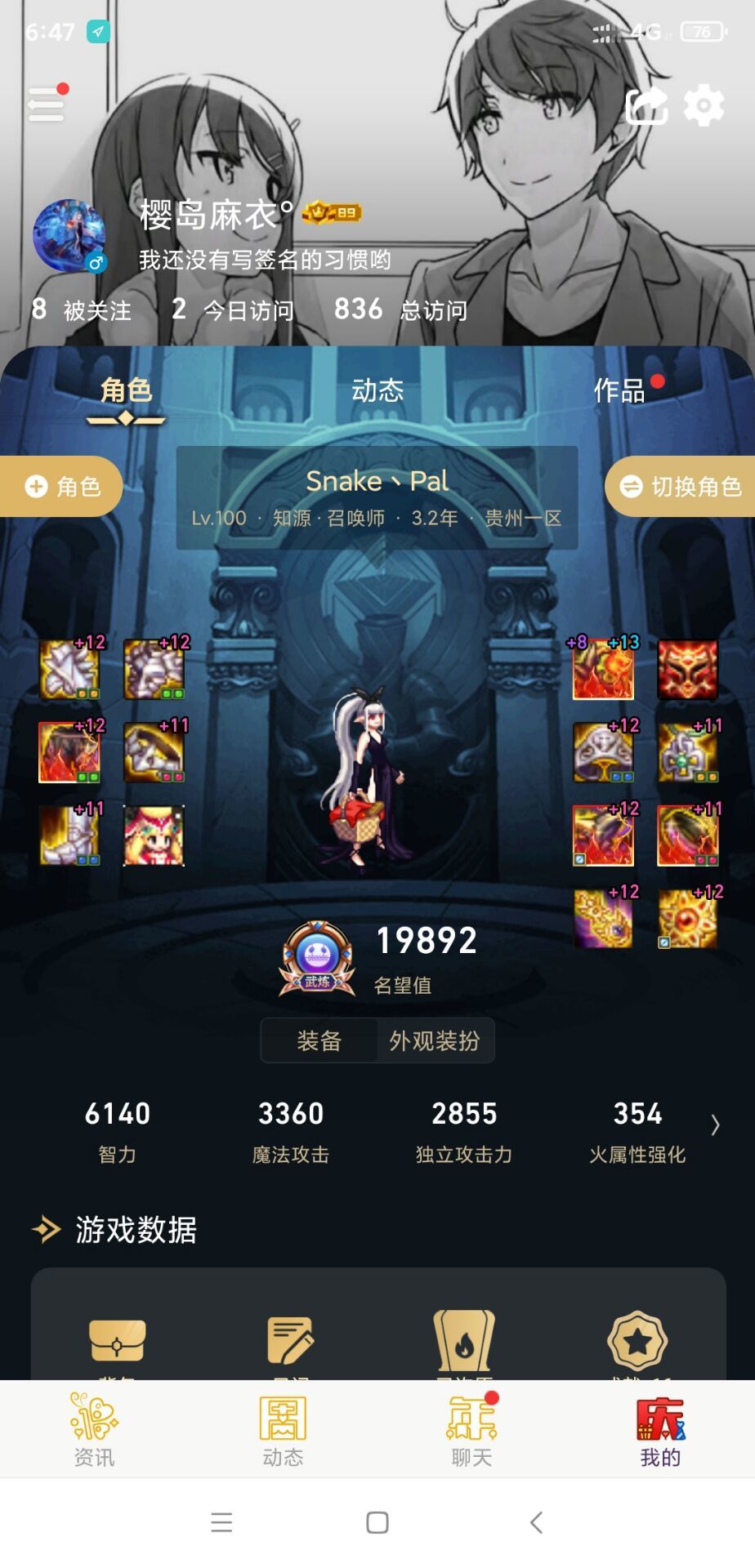Tap the male gender symbol on avatar
Image resolution: width=755 pixels, height=1568 pixels.
click(96, 263)
